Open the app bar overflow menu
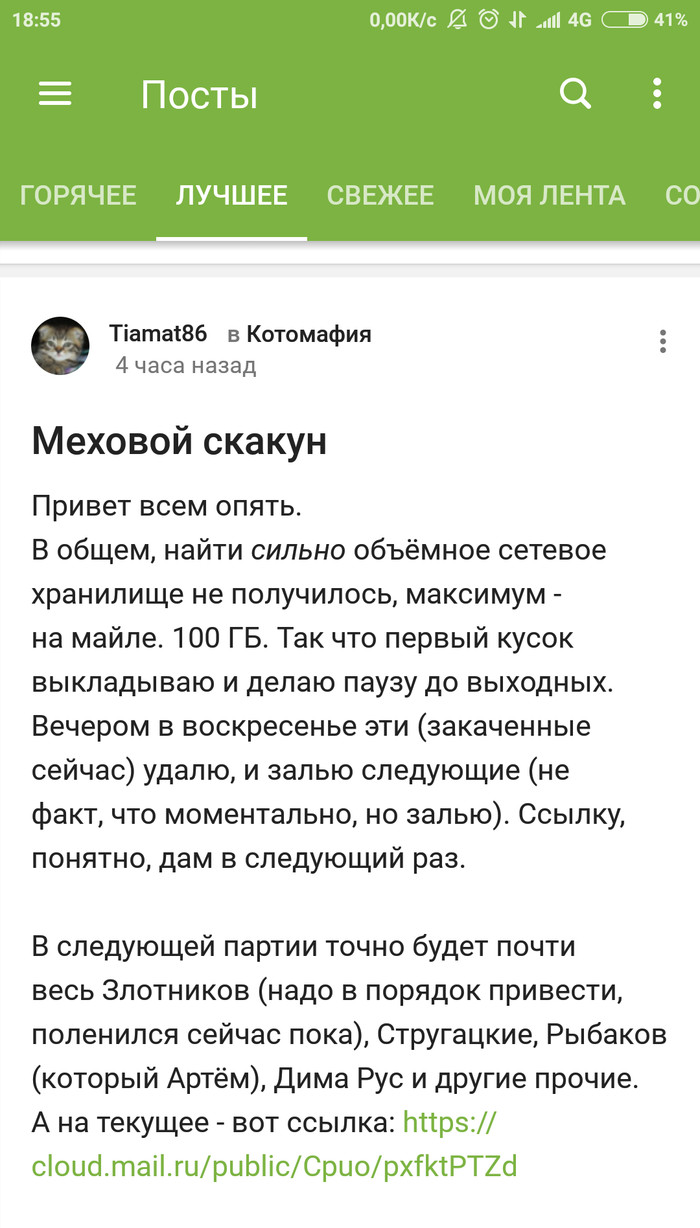This screenshot has width=700, height=1228. (657, 95)
